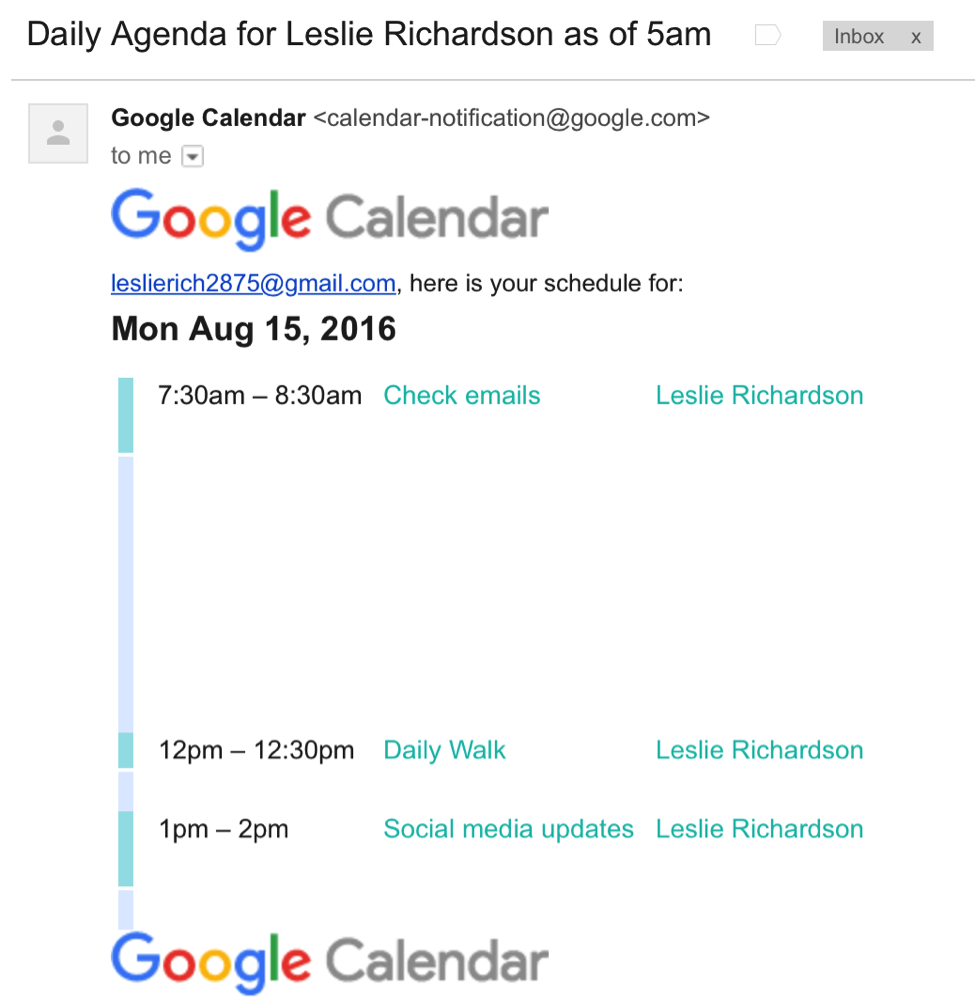975x1002 pixels.
Task: Expand recipient details dropdown next to 'to me'
Action: click(193, 157)
